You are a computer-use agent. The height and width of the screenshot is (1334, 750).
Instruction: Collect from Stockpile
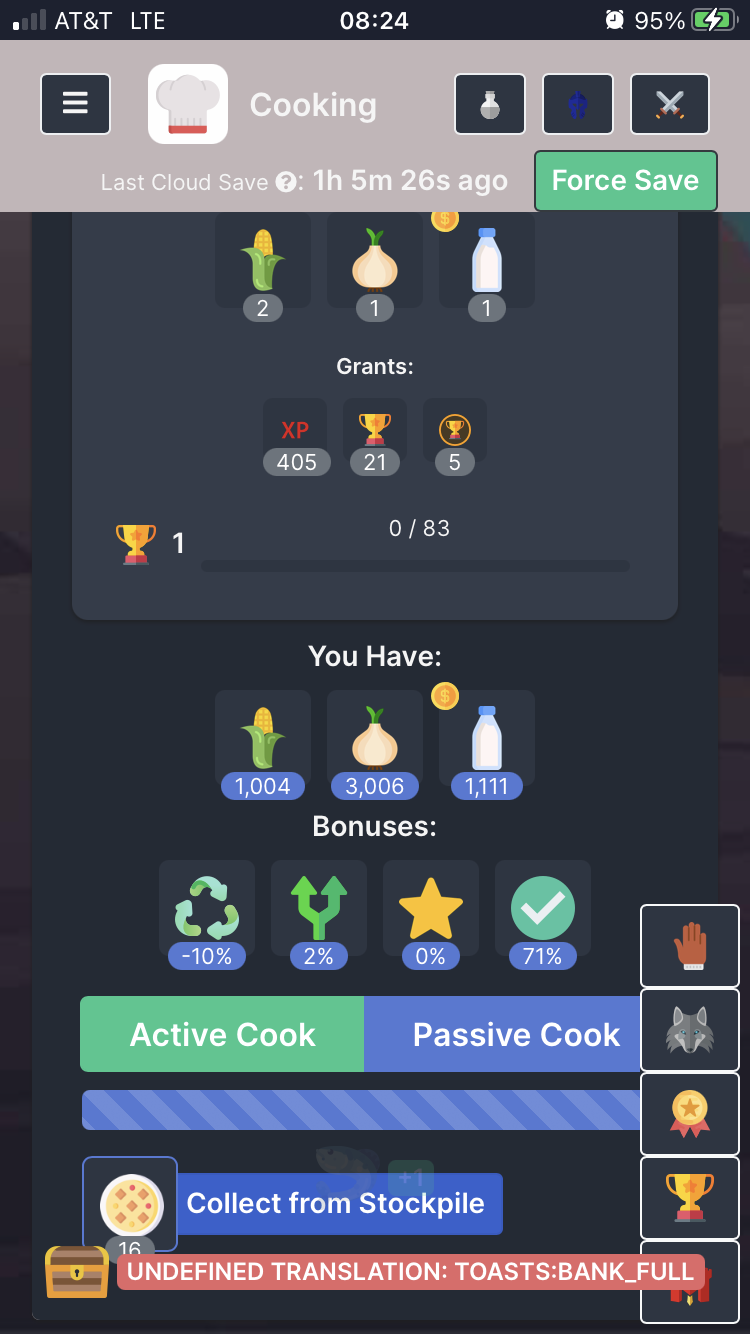(x=336, y=1204)
